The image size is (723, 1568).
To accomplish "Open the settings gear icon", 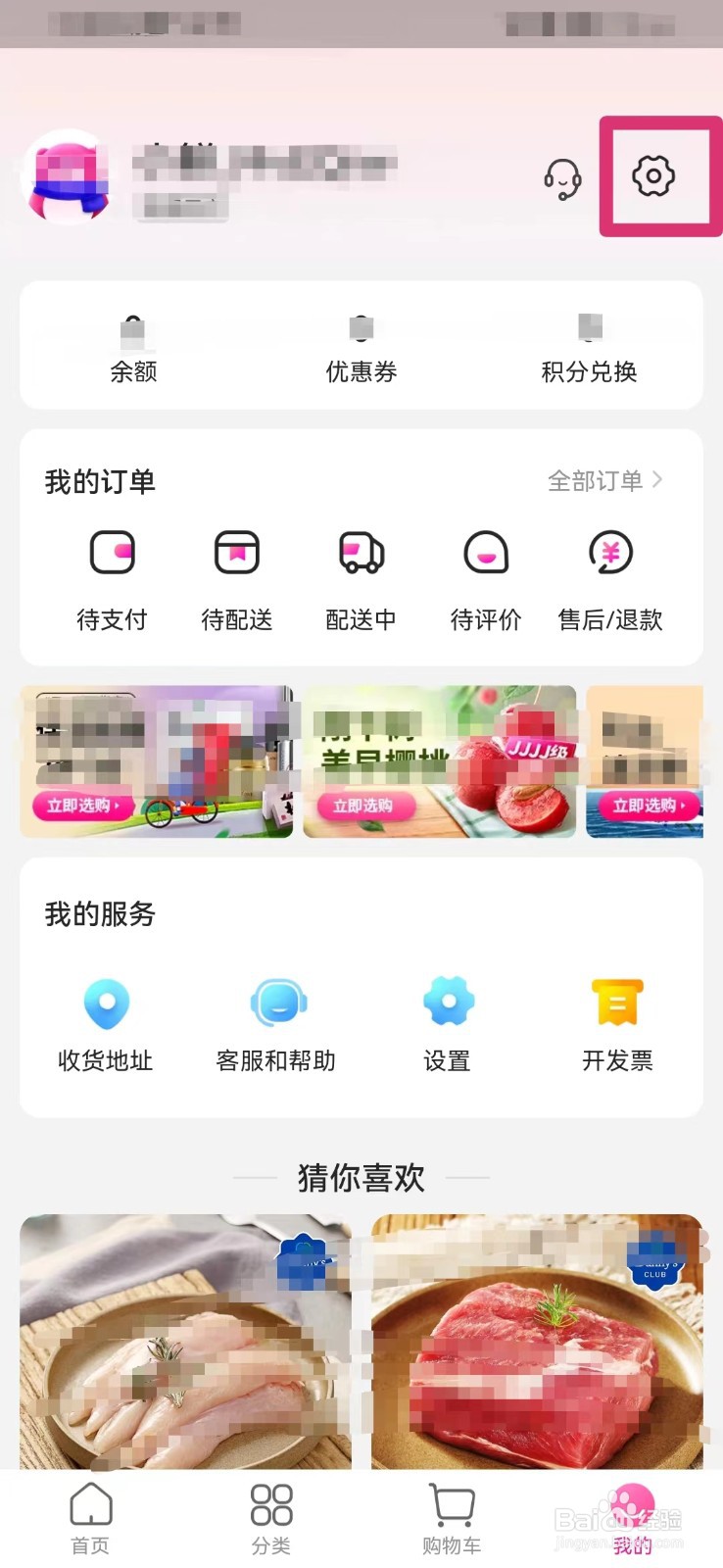I will (653, 176).
